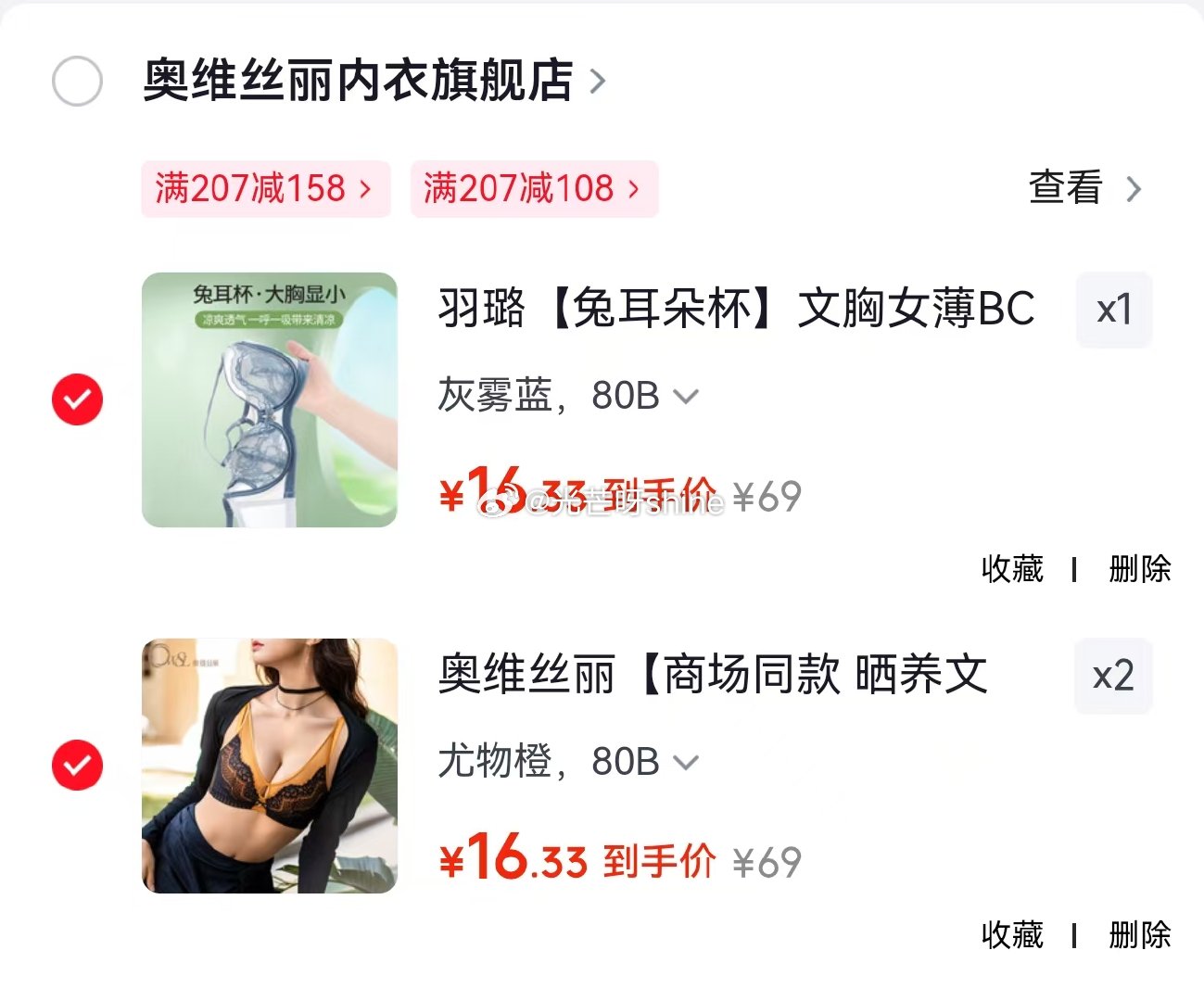Adjust the x1 quantity for 羽璐 item
The image size is (1204, 1001).
pyautogui.click(x=1113, y=310)
